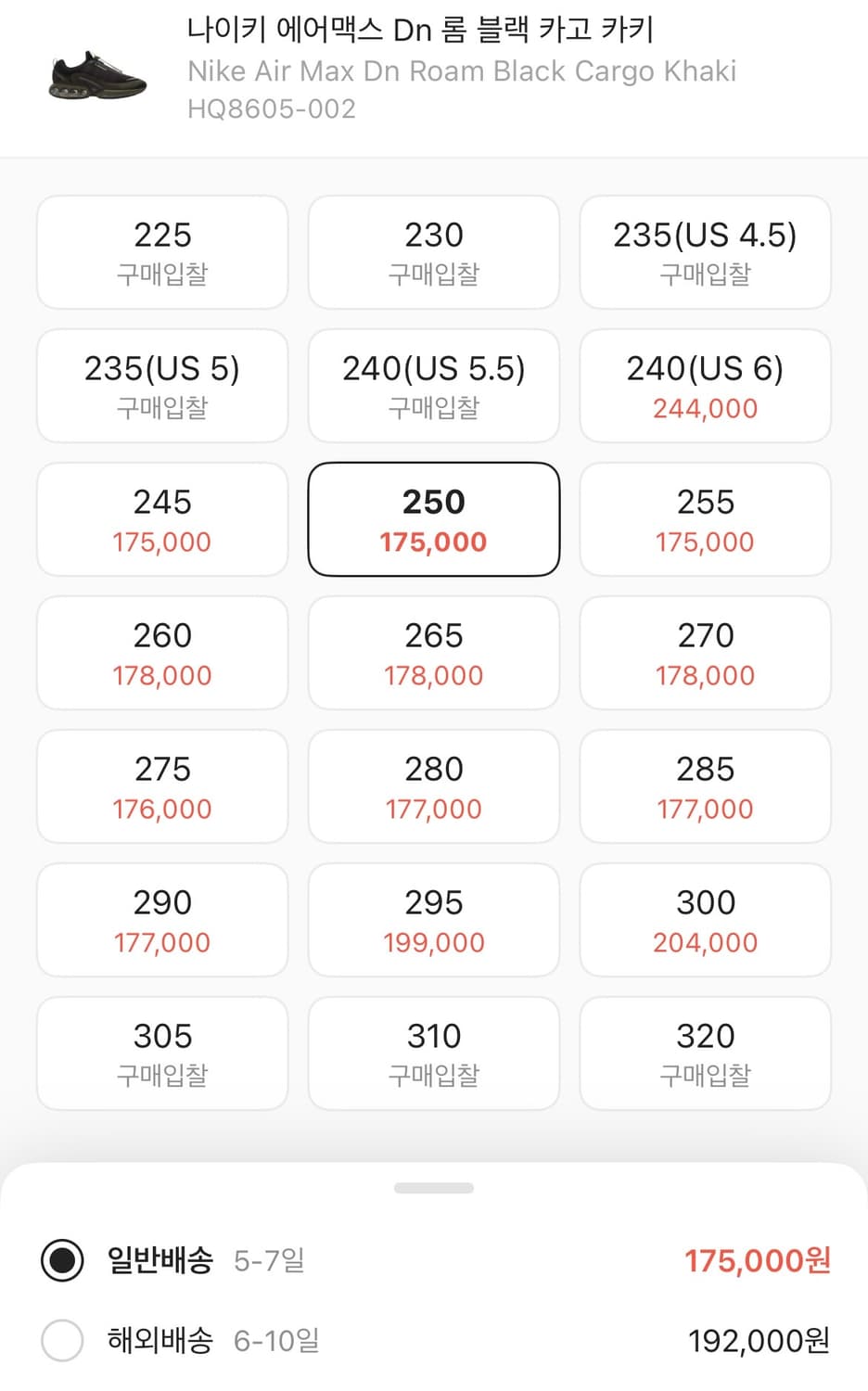The height and width of the screenshot is (1391, 868).
Task: Choose size 240(US 6) for 244,000
Action: point(705,386)
